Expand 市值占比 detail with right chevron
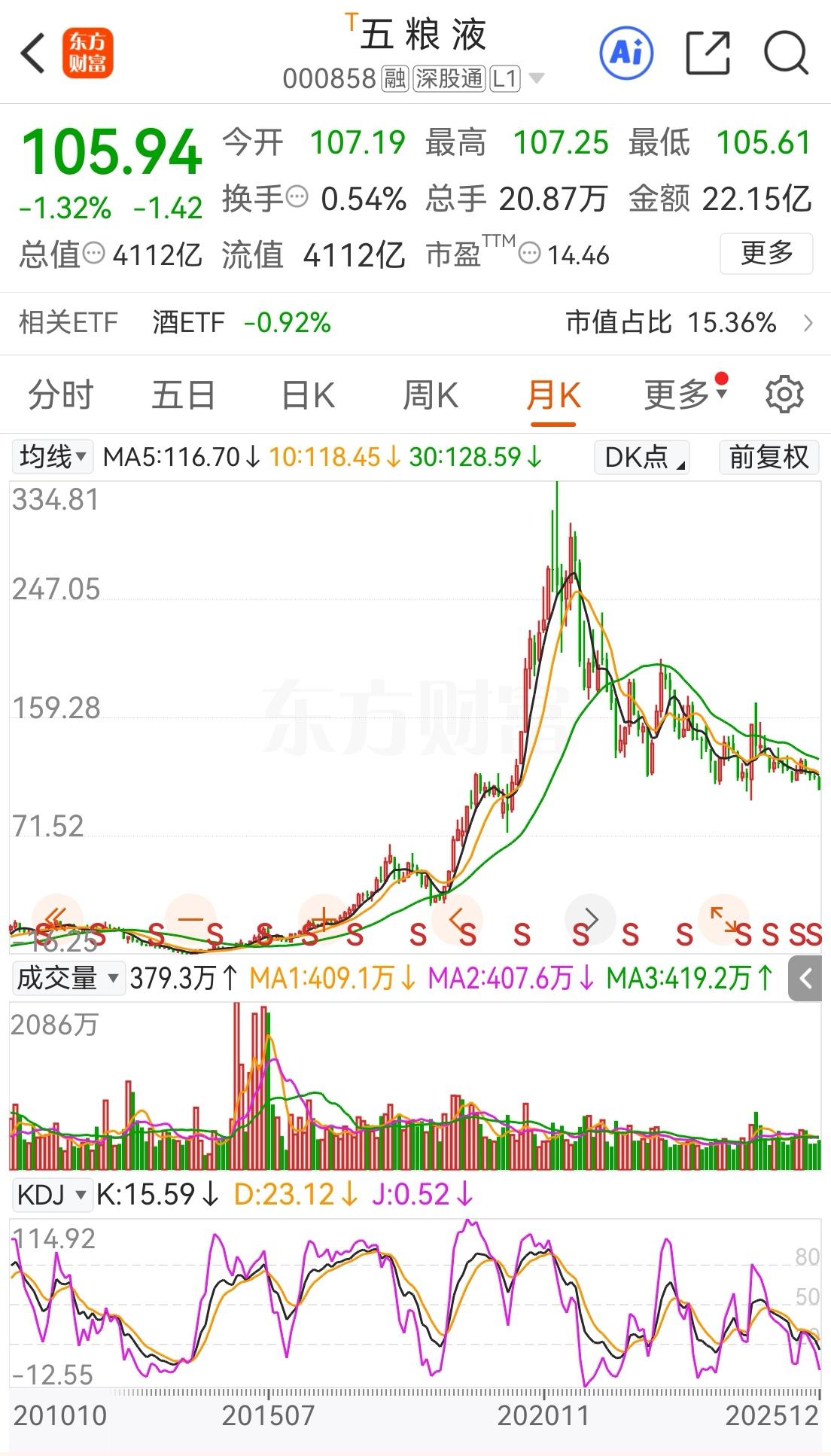The image size is (831, 1456). click(x=811, y=322)
